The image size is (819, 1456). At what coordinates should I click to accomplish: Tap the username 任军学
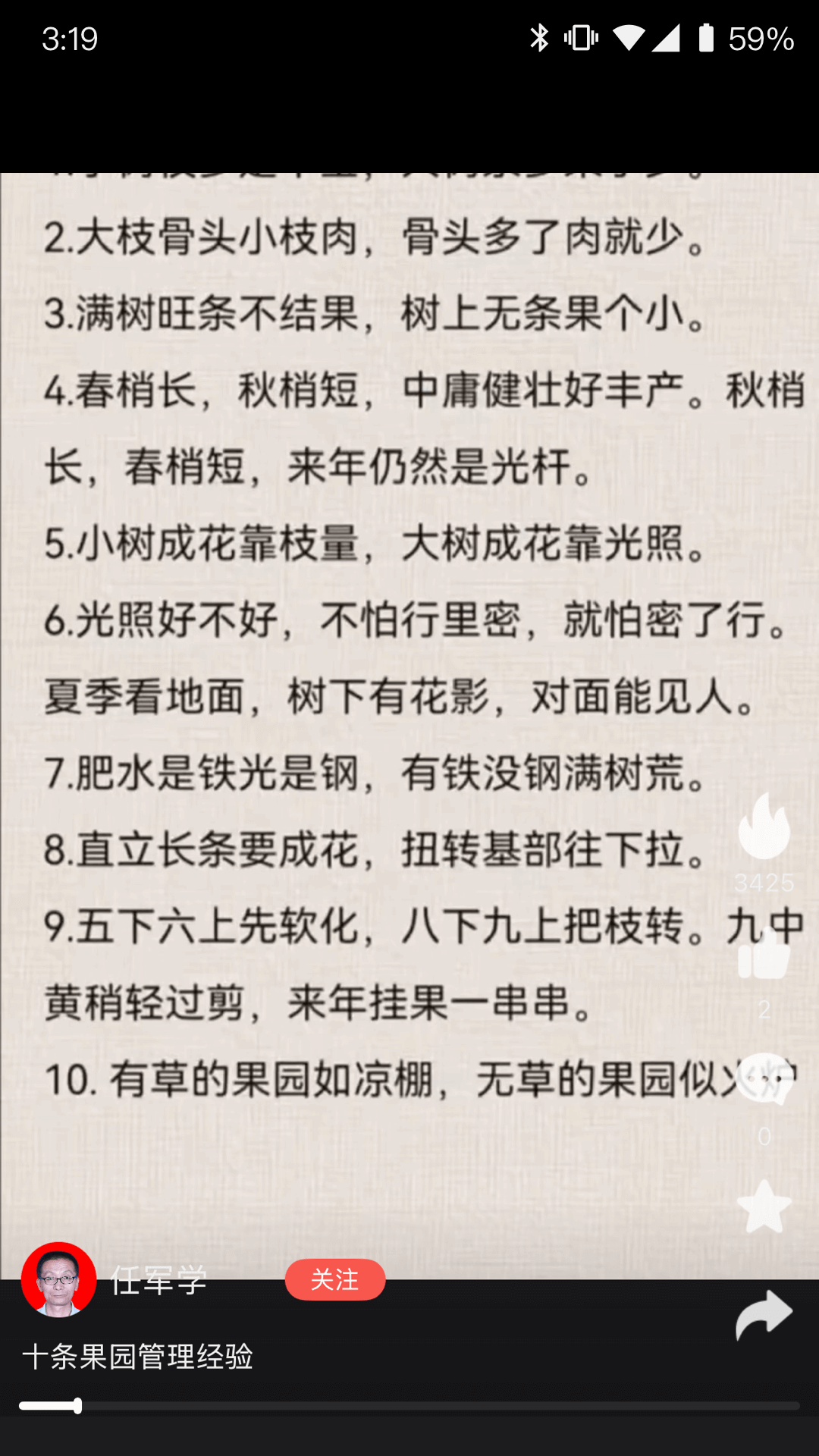tap(158, 1279)
